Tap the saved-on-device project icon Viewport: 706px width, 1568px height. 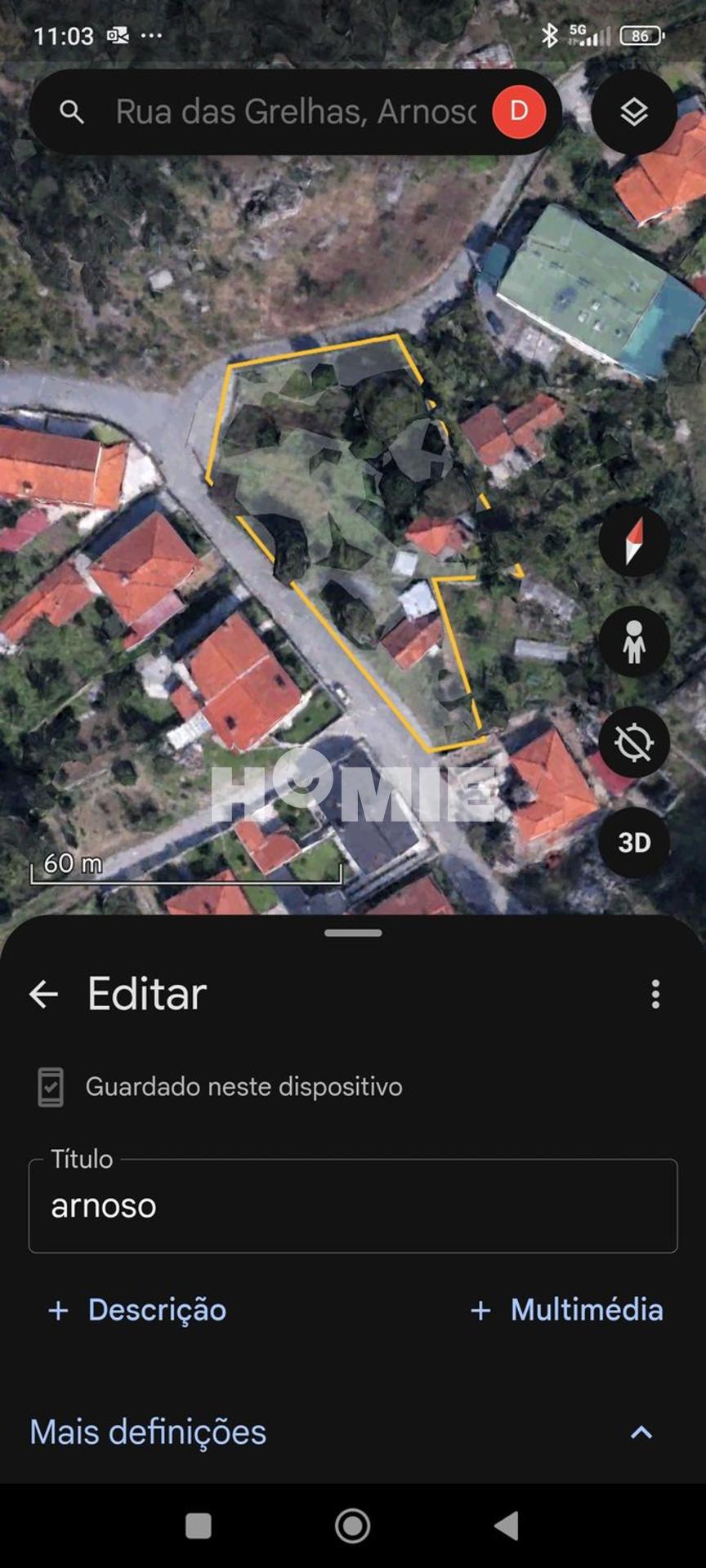[x=51, y=1086]
